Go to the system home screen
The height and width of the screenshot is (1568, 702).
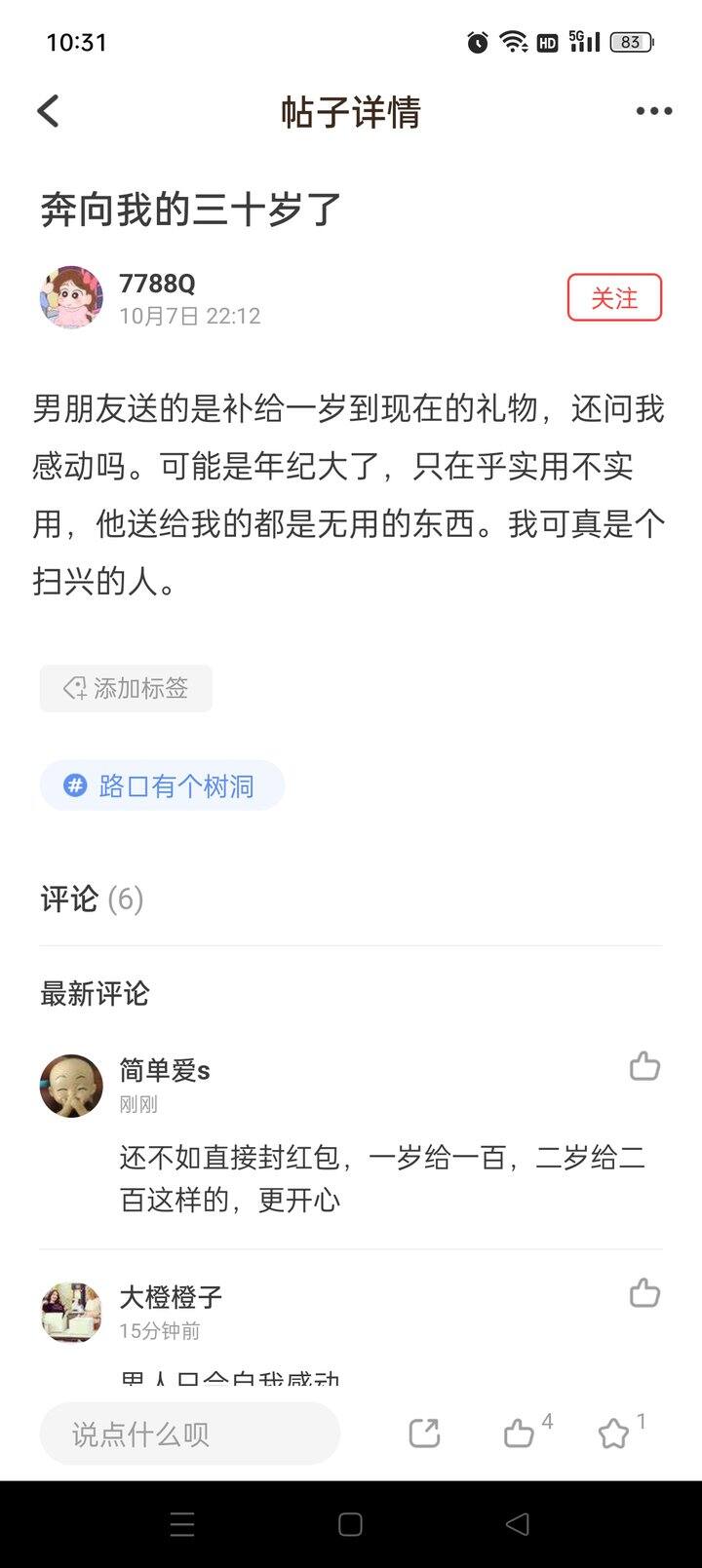pos(350,1524)
